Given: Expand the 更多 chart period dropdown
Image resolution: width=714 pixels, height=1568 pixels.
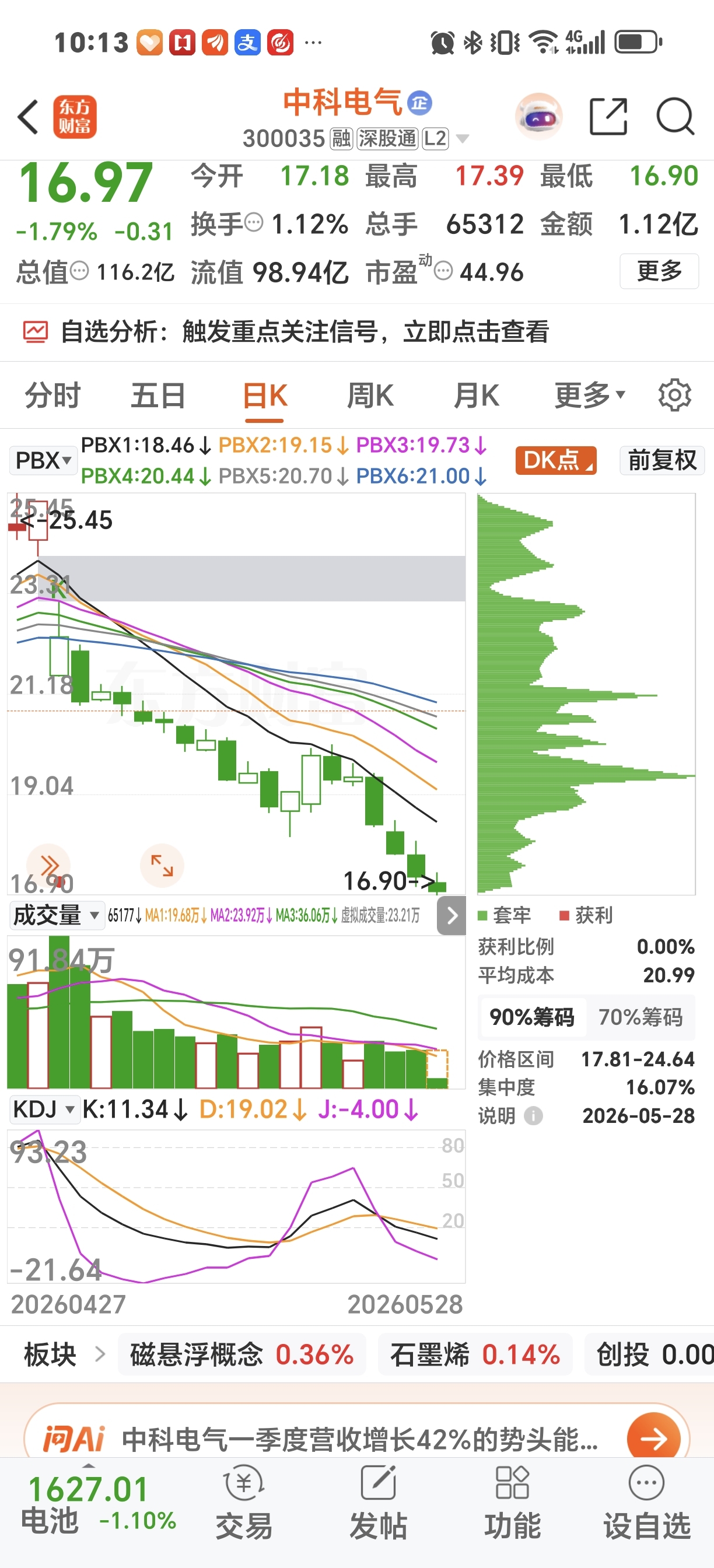Looking at the screenshot, I should tap(590, 395).
